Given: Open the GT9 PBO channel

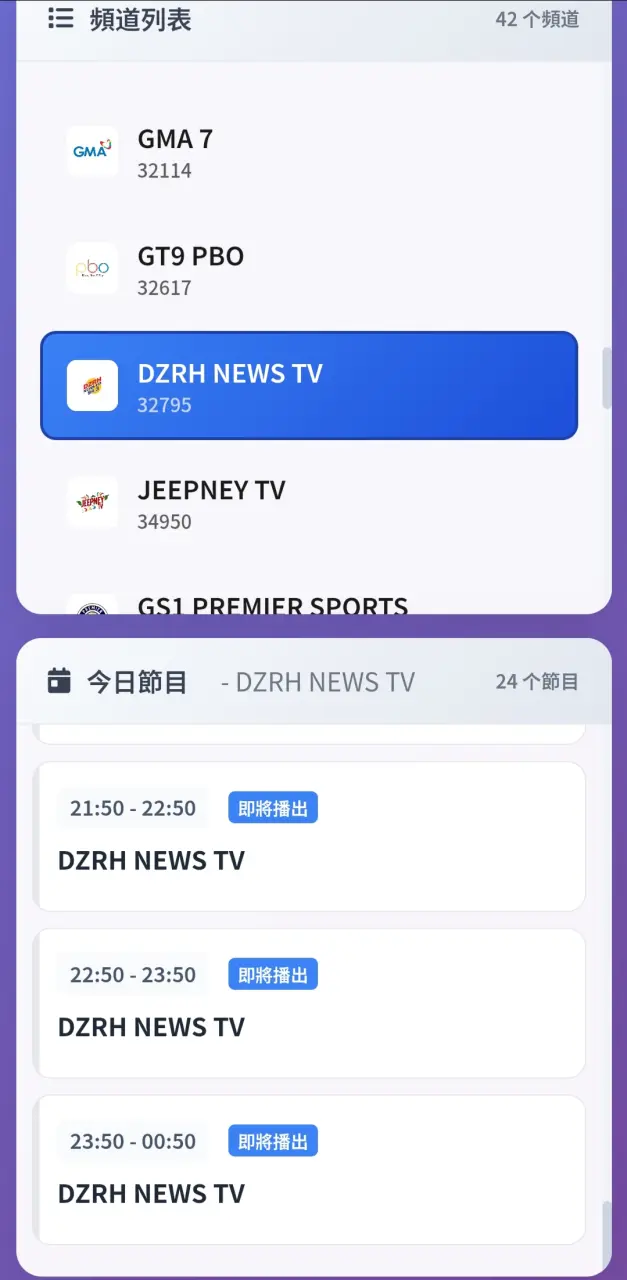Looking at the screenshot, I should coord(309,269).
